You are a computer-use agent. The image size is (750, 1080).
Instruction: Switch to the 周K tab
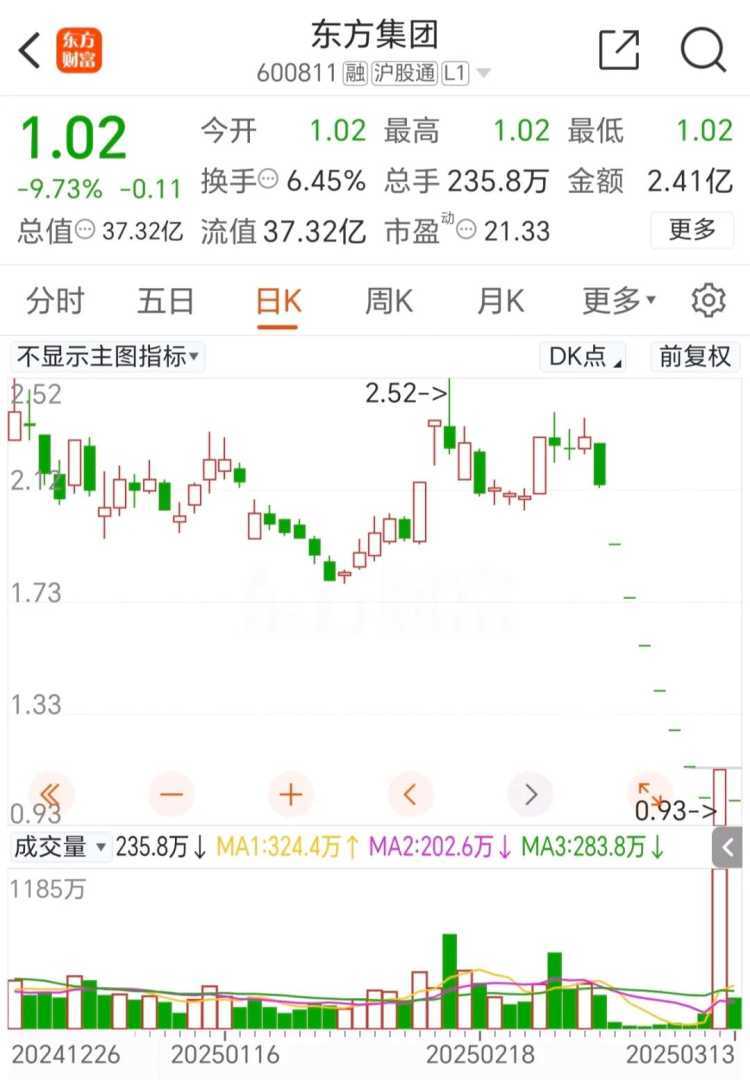[x=389, y=301]
